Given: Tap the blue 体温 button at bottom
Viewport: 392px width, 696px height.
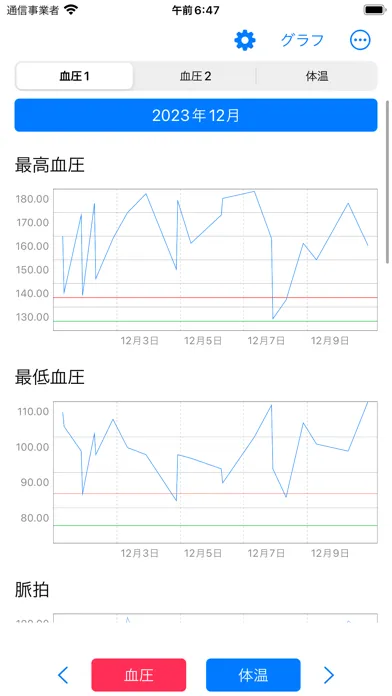Looking at the screenshot, I should (253, 675).
